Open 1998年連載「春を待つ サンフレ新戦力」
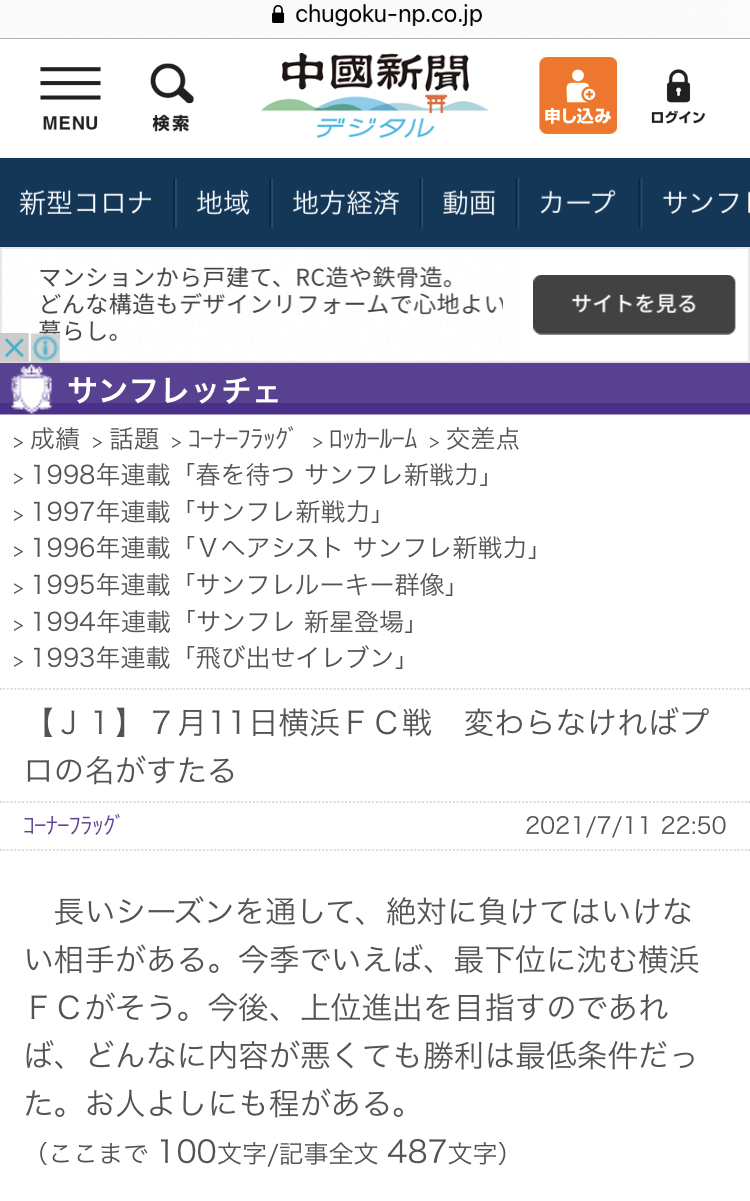This screenshot has height=1201, width=750. tap(261, 475)
